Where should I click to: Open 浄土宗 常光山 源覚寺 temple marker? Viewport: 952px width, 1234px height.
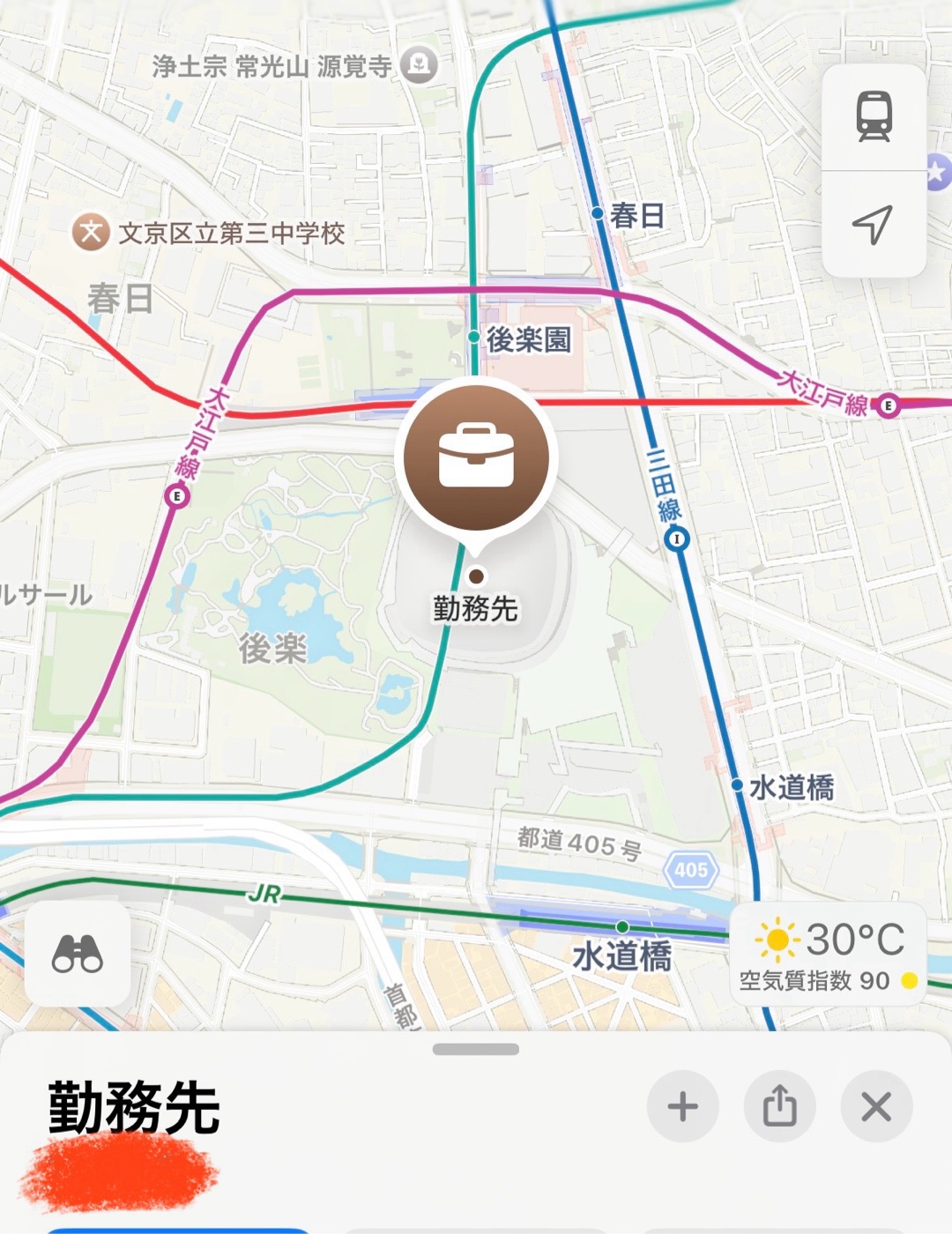point(419,65)
